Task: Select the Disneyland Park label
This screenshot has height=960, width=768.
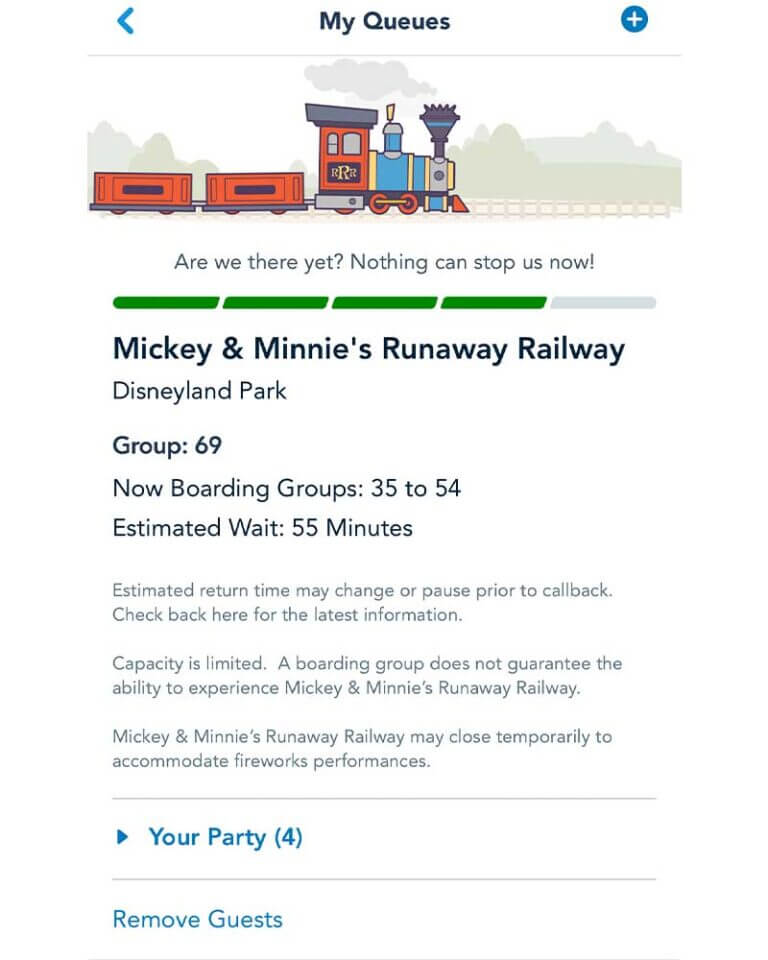Action: [x=200, y=391]
